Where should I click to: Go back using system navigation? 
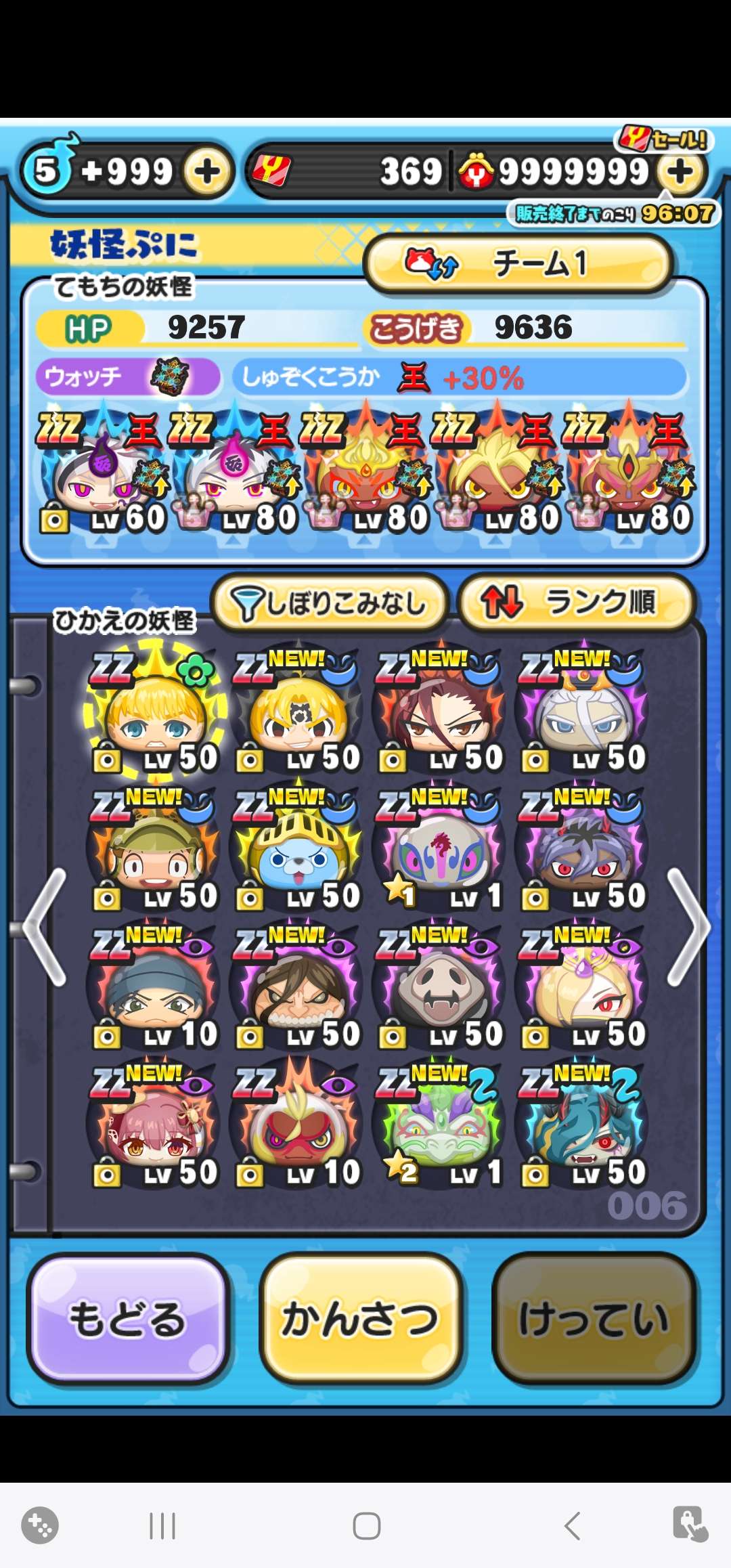click(x=573, y=1526)
